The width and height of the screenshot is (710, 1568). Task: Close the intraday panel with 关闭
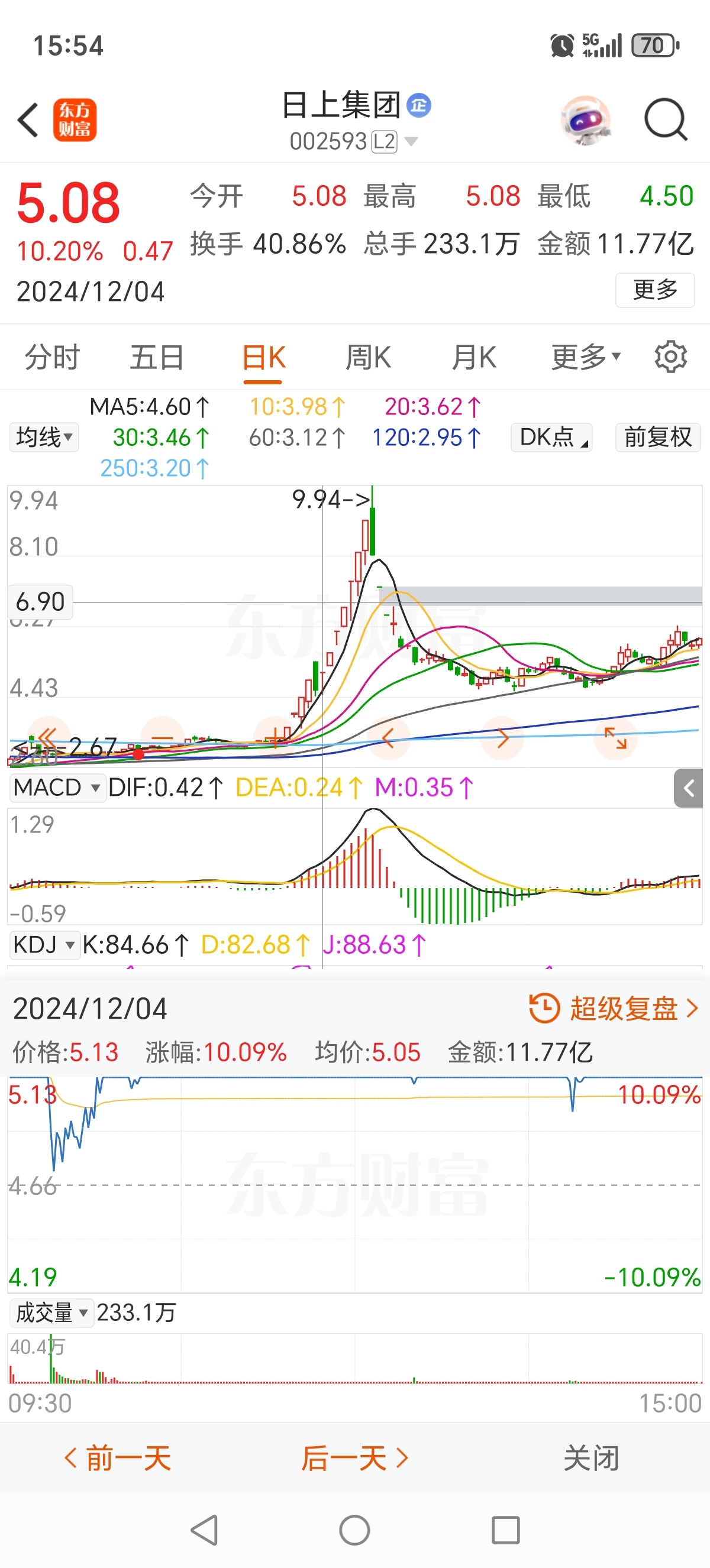(x=590, y=1459)
